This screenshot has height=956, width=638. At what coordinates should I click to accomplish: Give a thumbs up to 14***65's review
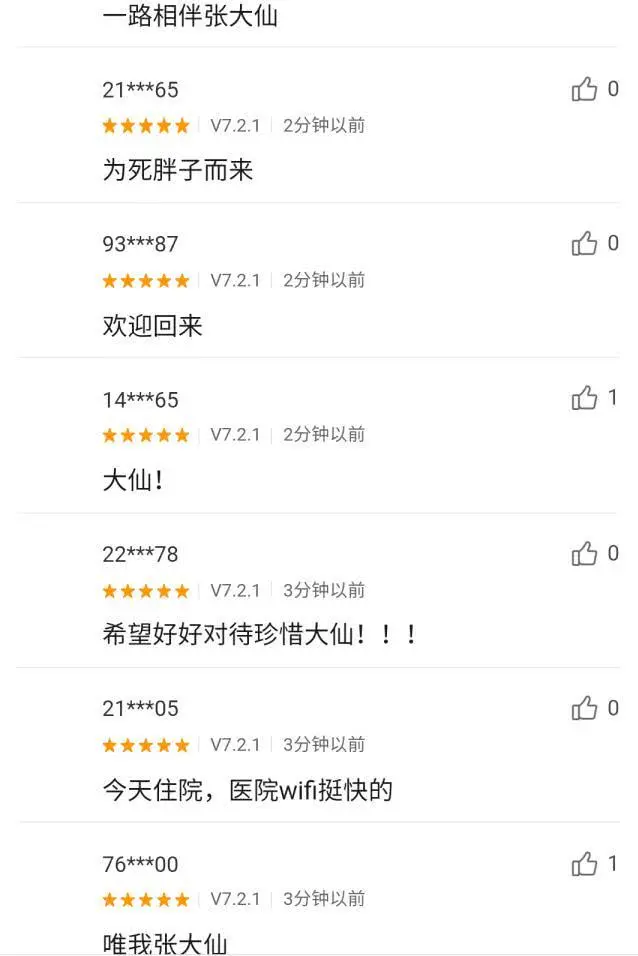585,399
